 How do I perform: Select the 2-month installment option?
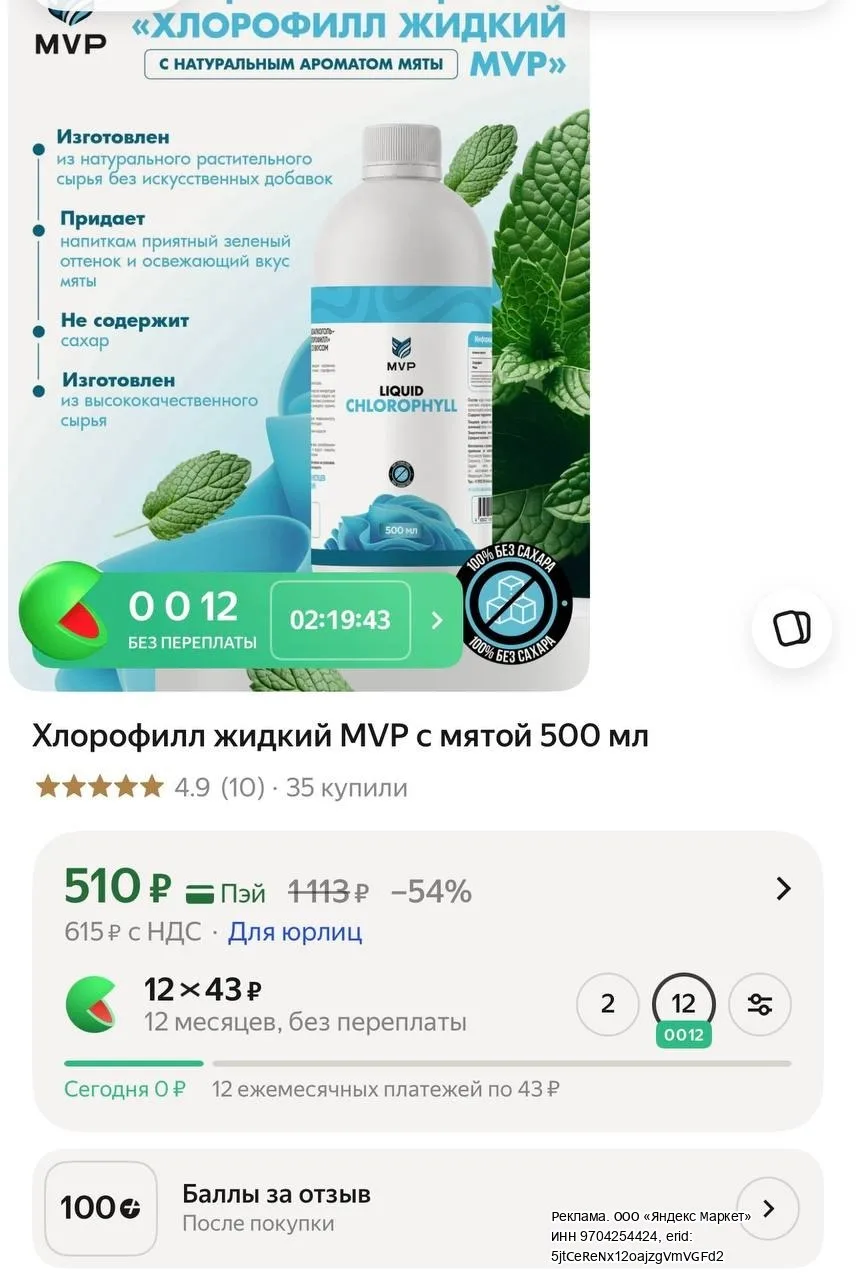click(x=607, y=1004)
